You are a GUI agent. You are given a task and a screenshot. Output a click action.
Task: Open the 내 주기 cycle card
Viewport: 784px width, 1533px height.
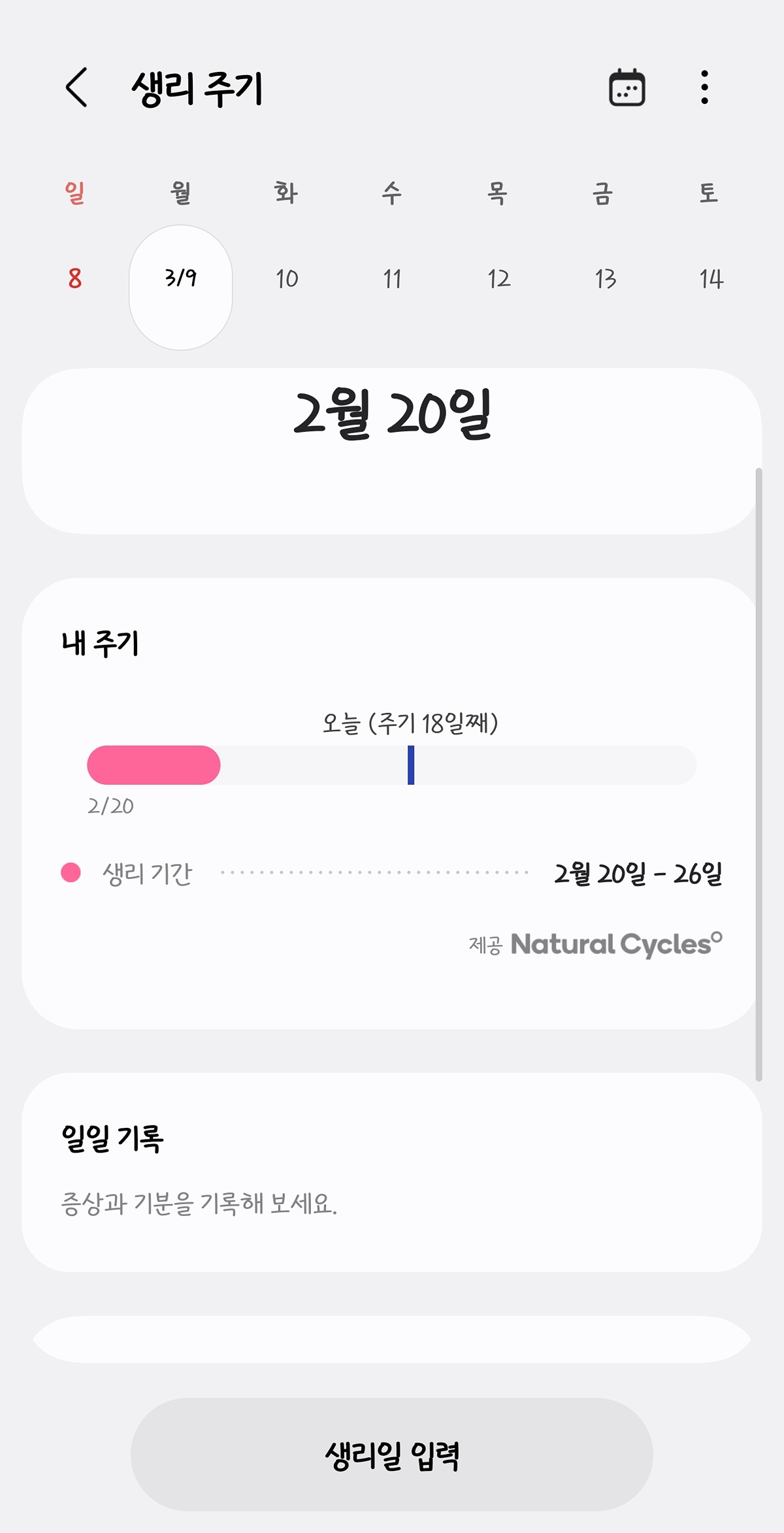point(392,803)
